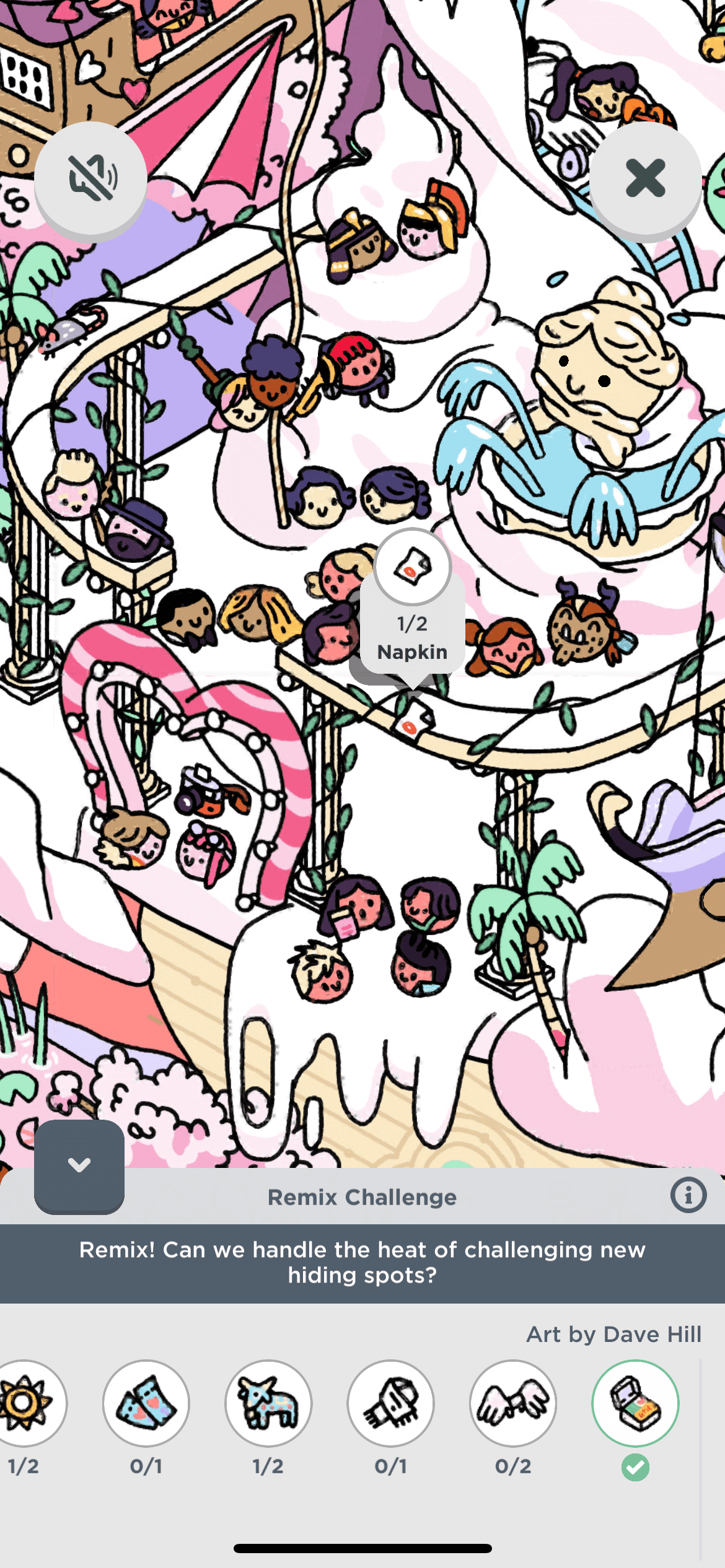Select the spotlight target marked 0/1
The image size is (725, 1568).
390,1403
